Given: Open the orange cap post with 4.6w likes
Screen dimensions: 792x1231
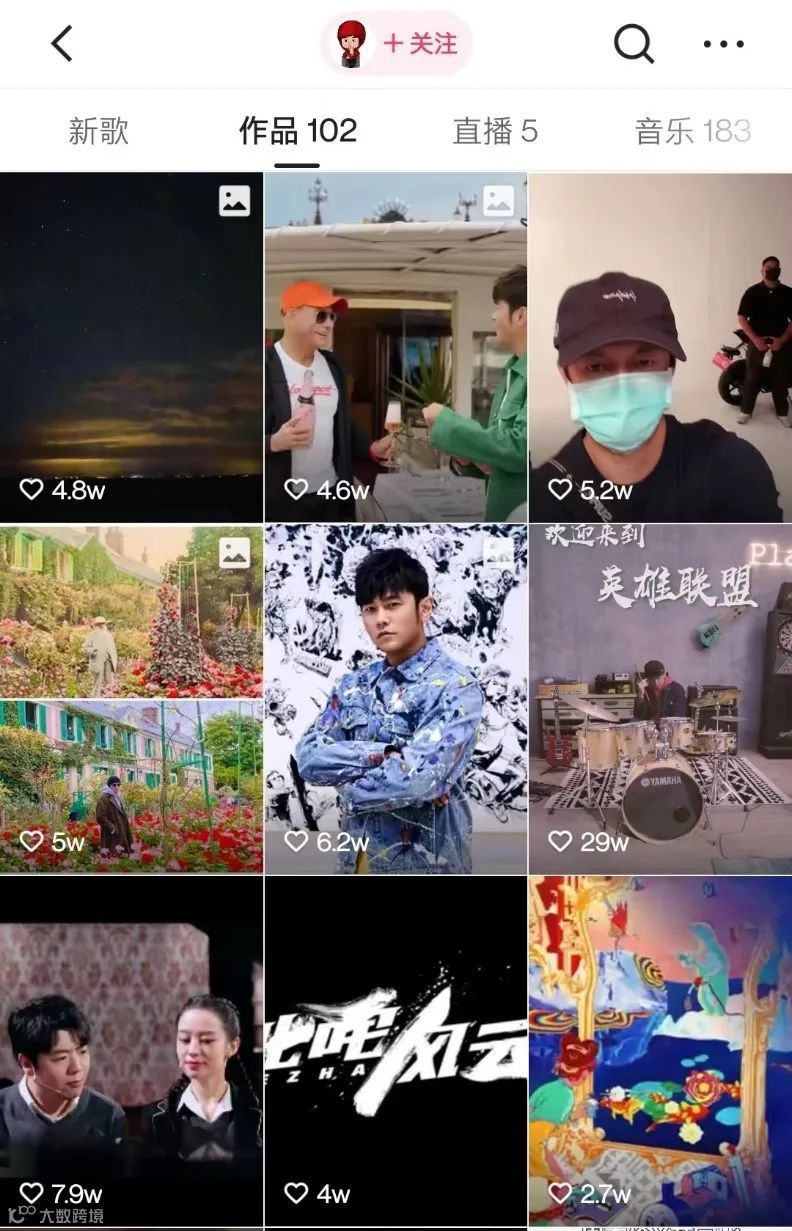Looking at the screenshot, I should click(396, 347).
